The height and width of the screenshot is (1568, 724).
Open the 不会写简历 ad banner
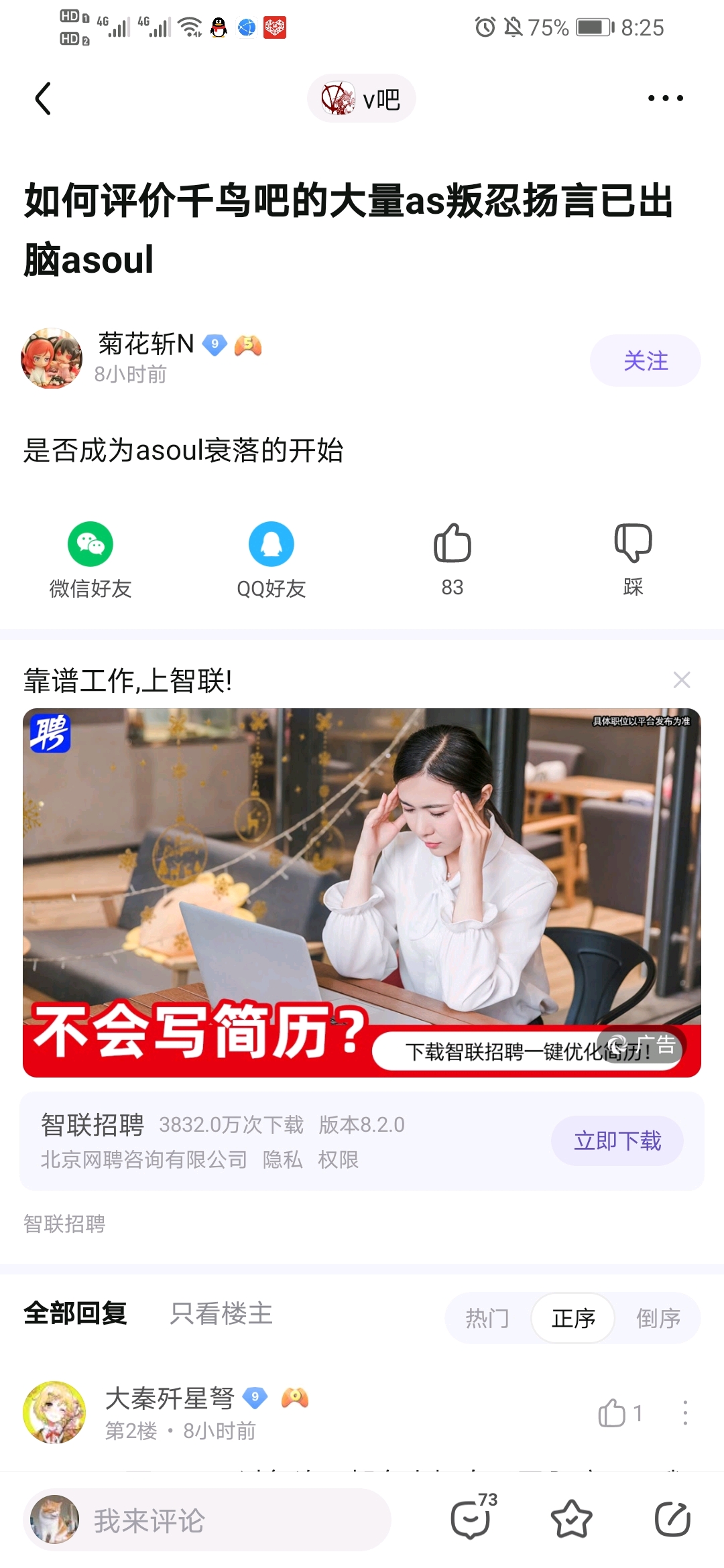(x=362, y=891)
